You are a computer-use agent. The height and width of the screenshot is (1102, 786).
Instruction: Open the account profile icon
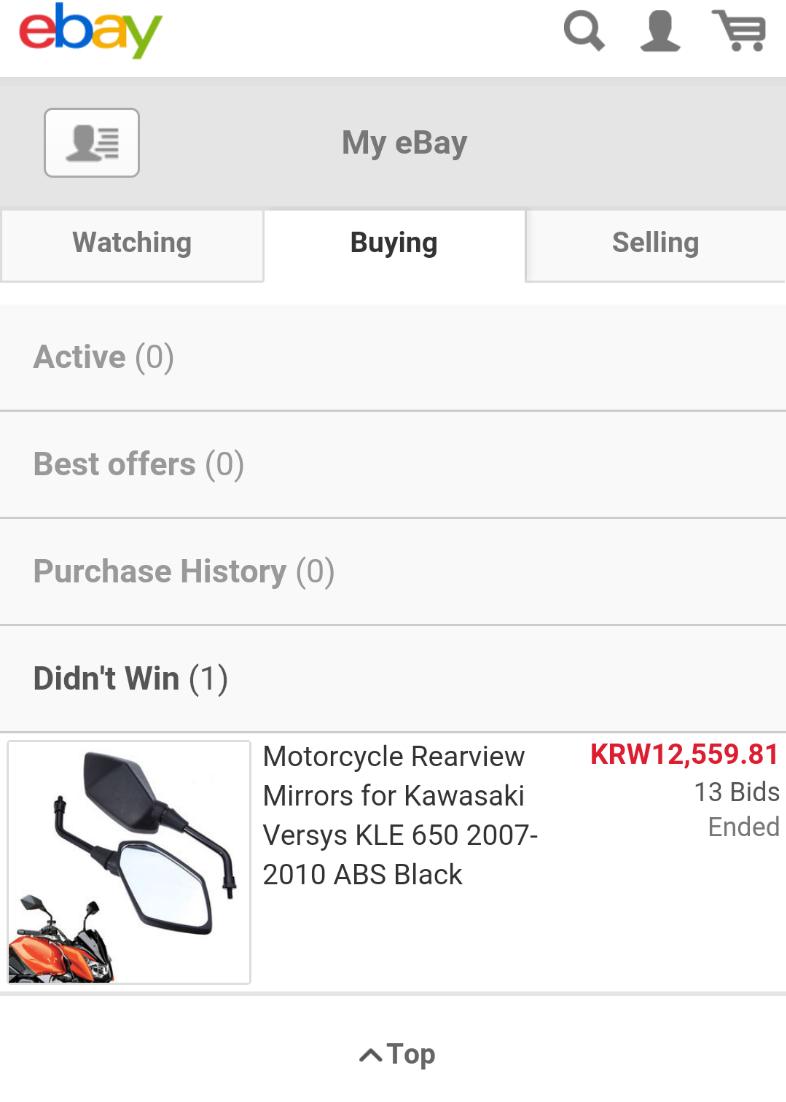pos(660,31)
